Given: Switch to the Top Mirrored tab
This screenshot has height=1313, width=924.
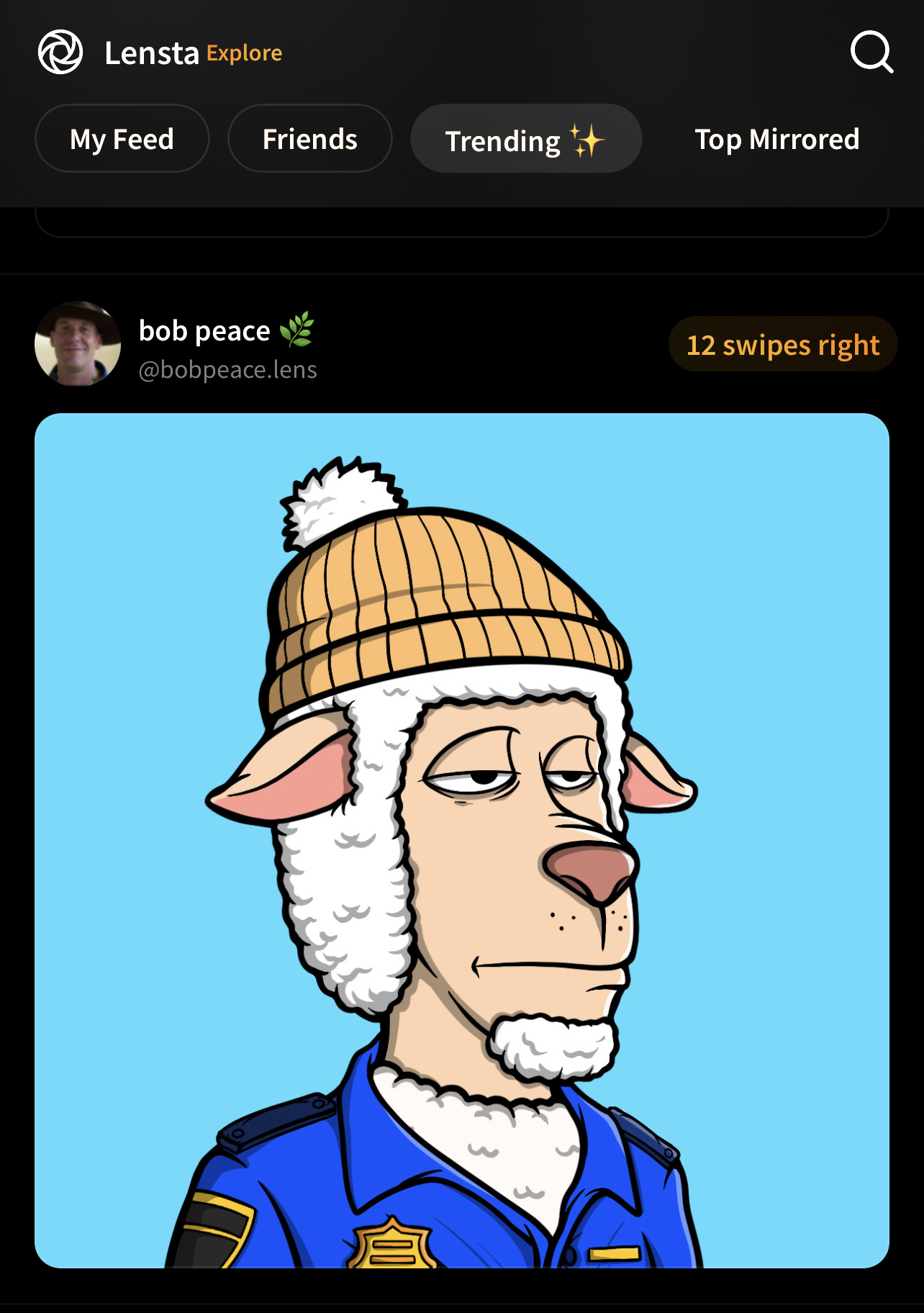Looking at the screenshot, I should click(776, 139).
